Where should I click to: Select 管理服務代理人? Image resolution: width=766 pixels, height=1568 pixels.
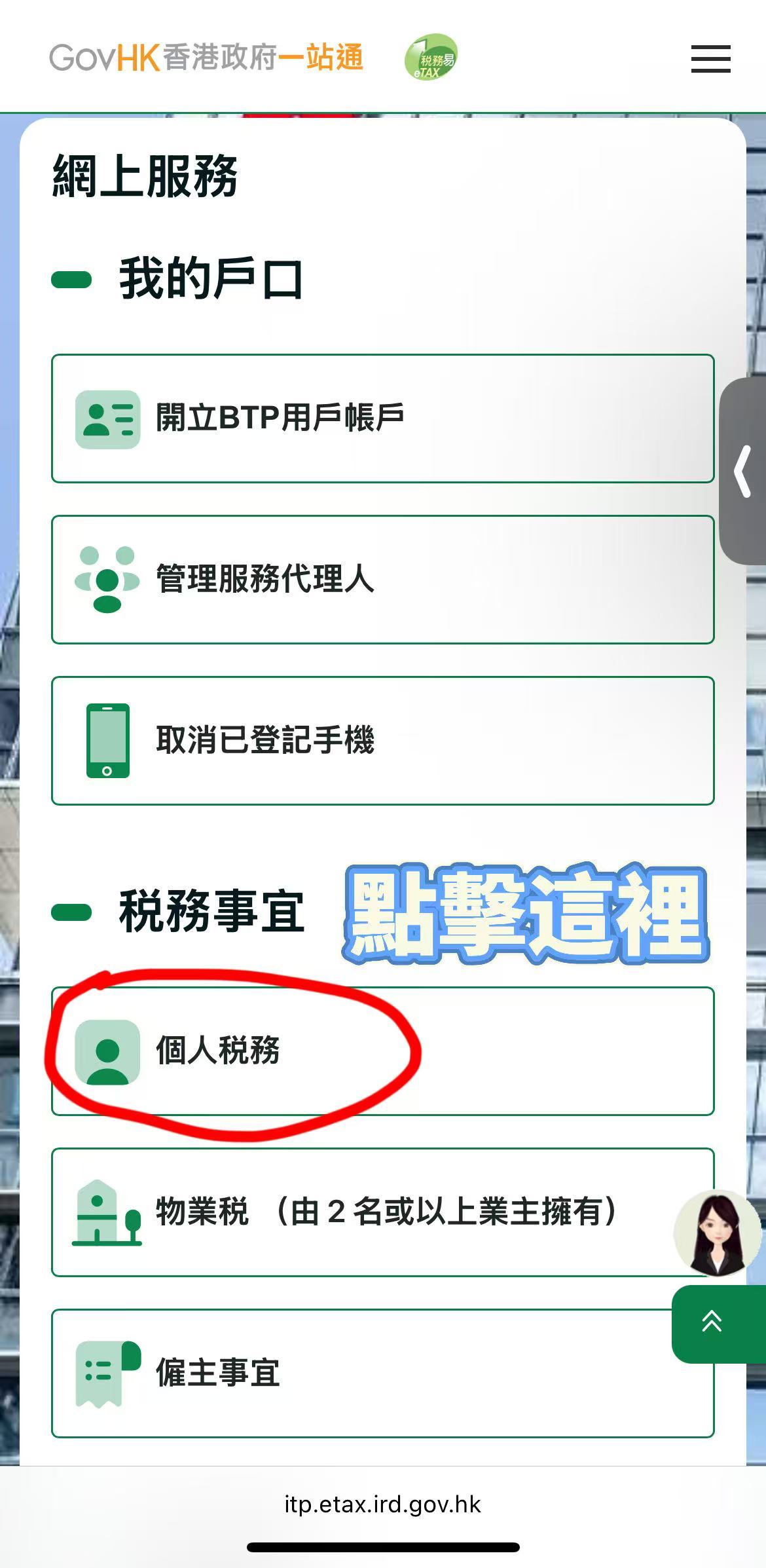382,580
